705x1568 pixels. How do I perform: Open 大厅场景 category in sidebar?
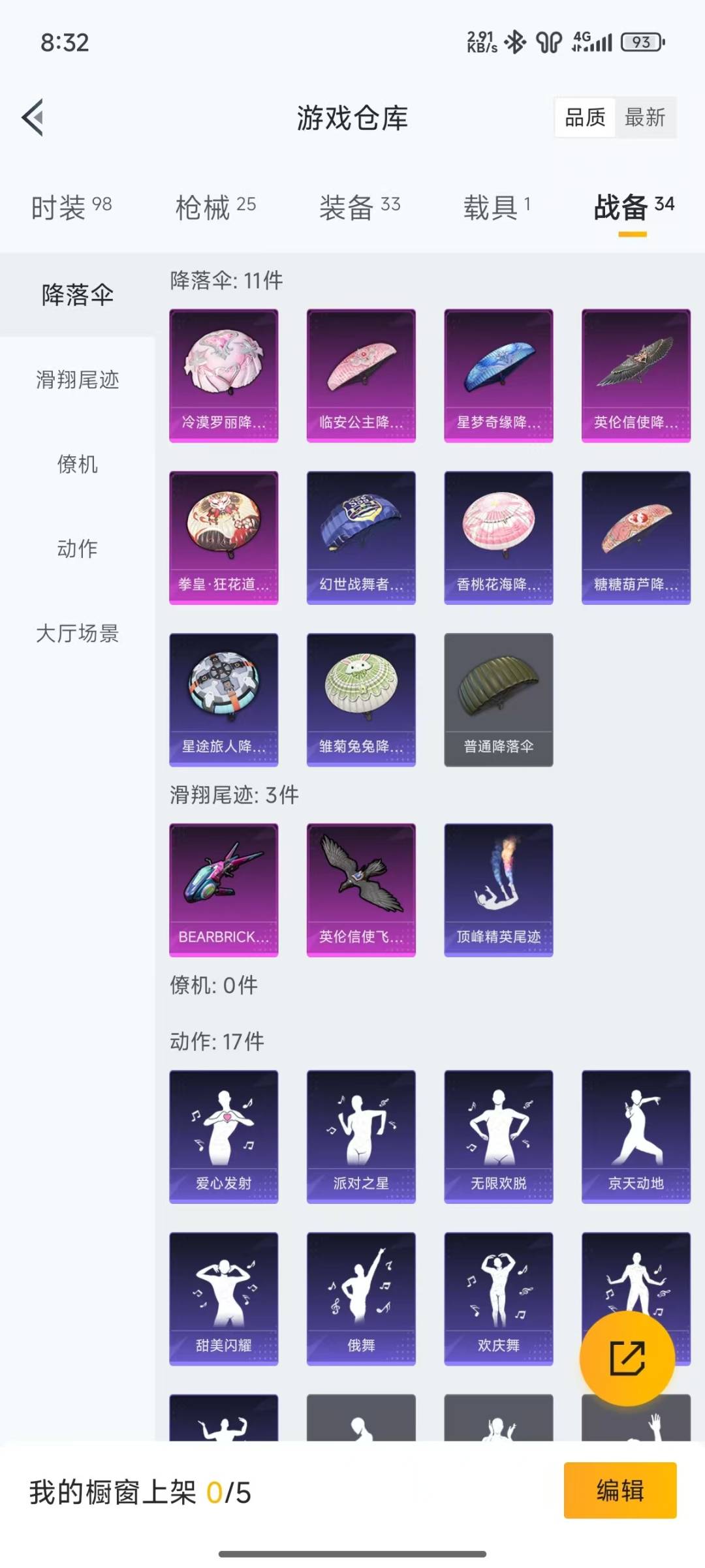pyautogui.click(x=77, y=634)
